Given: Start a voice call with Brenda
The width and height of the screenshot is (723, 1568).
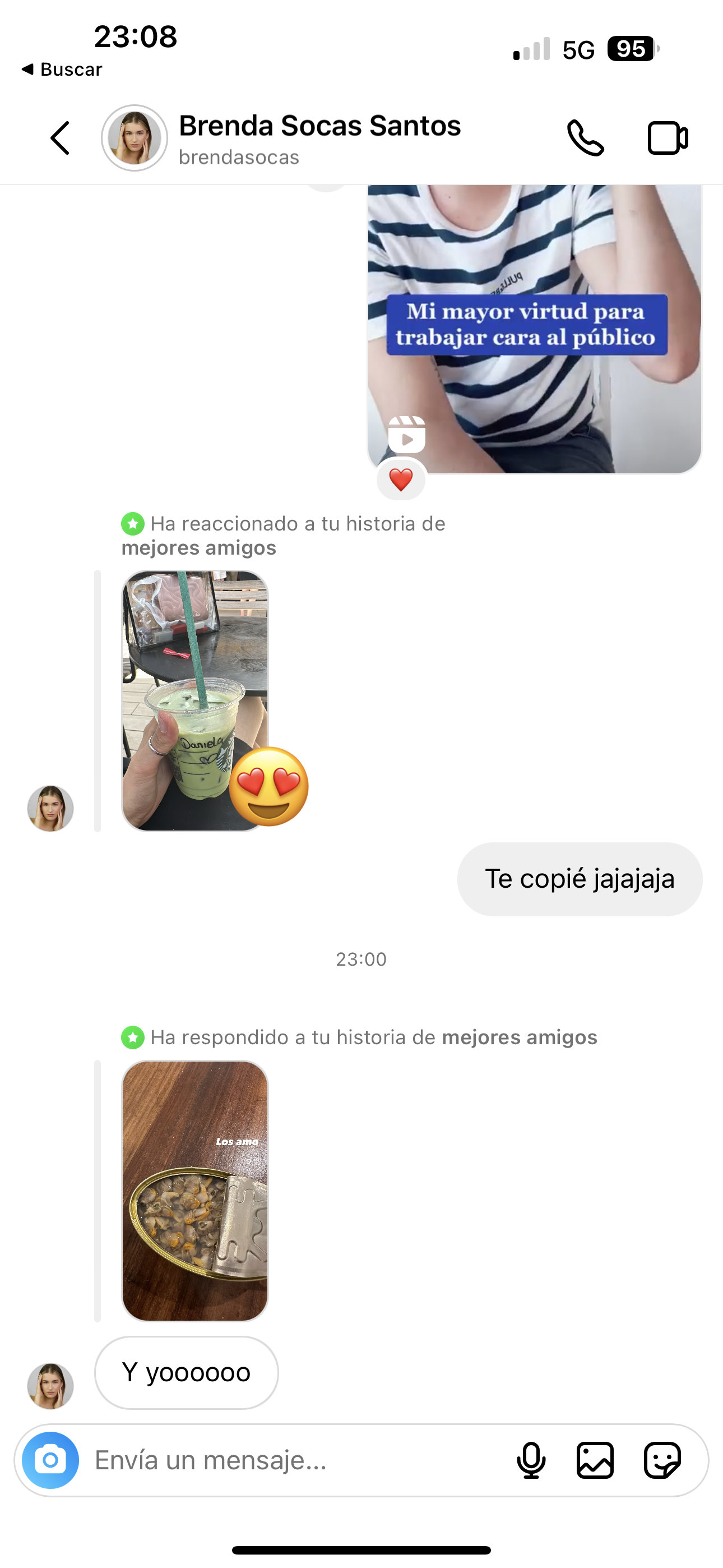Looking at the screenshot, I should (x=585, y=138).
